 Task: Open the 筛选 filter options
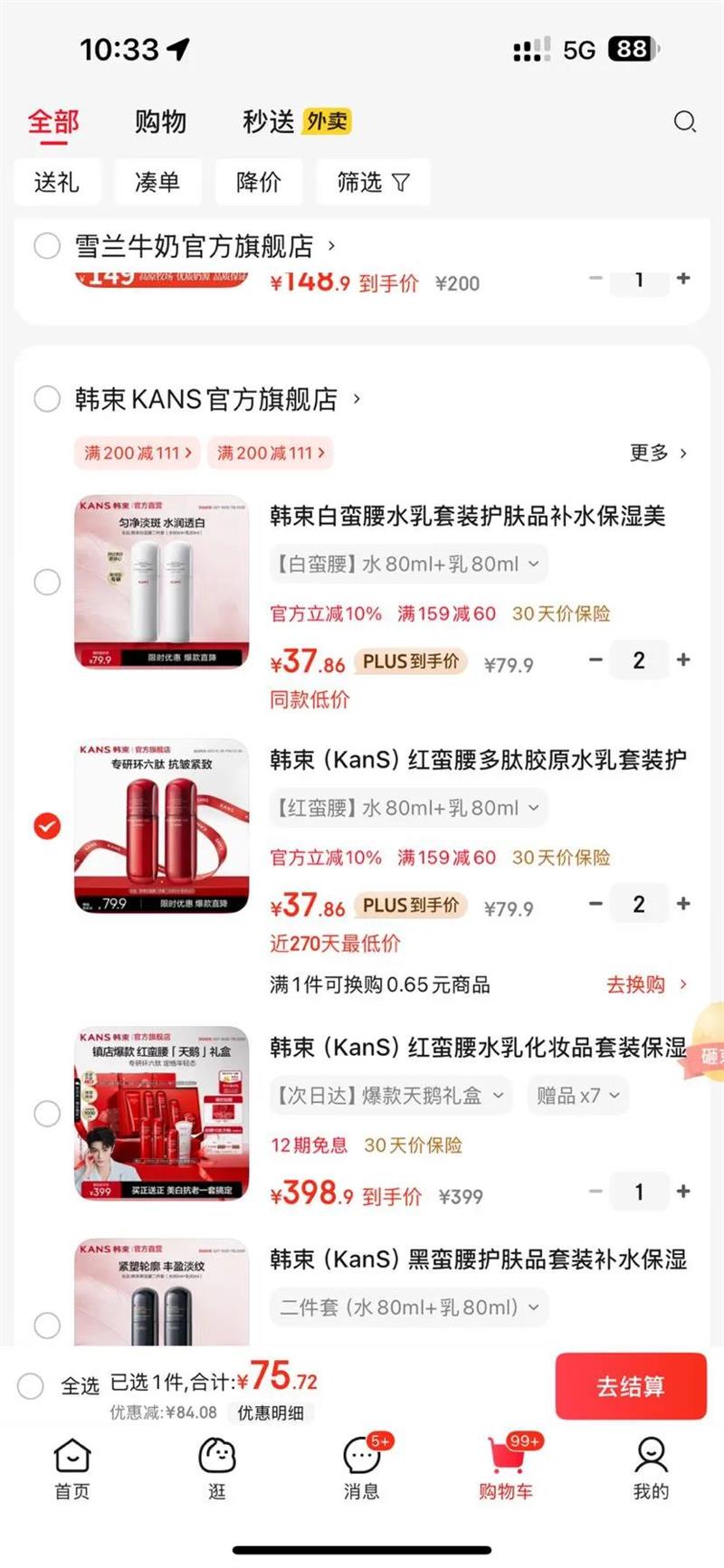[372, 182]
